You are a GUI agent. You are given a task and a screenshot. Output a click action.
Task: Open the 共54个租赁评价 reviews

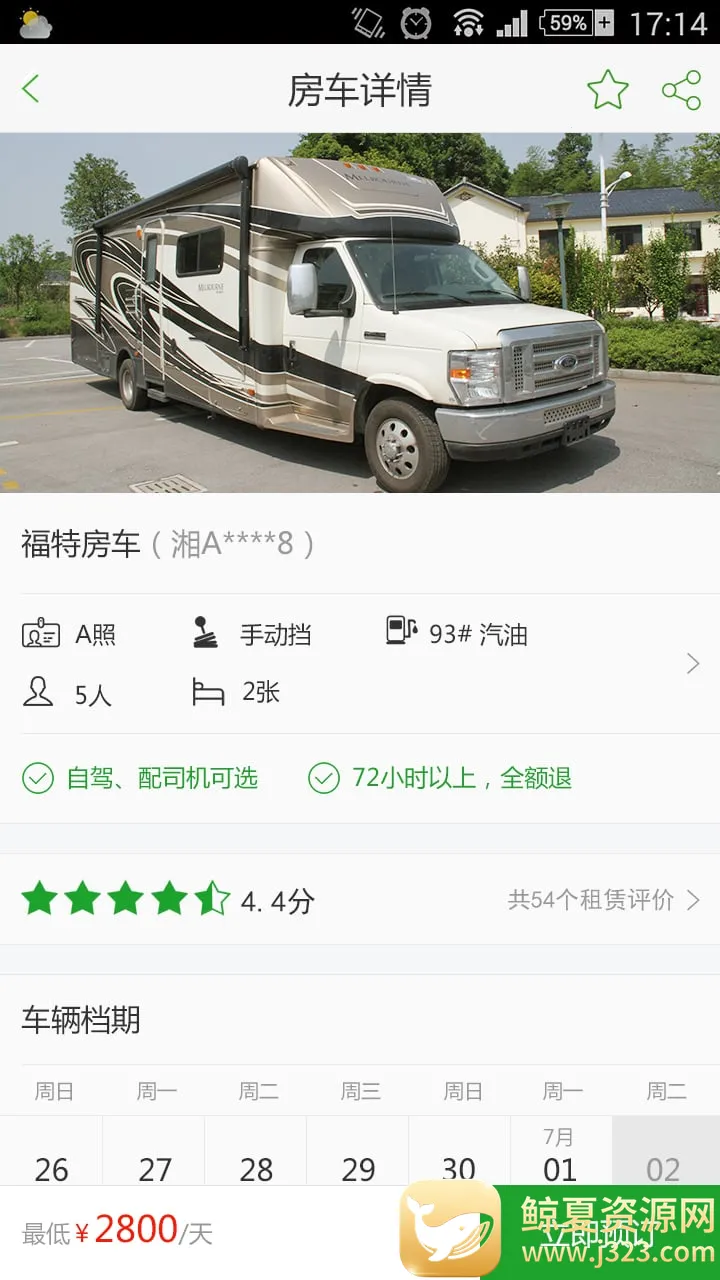pos(603,900)
